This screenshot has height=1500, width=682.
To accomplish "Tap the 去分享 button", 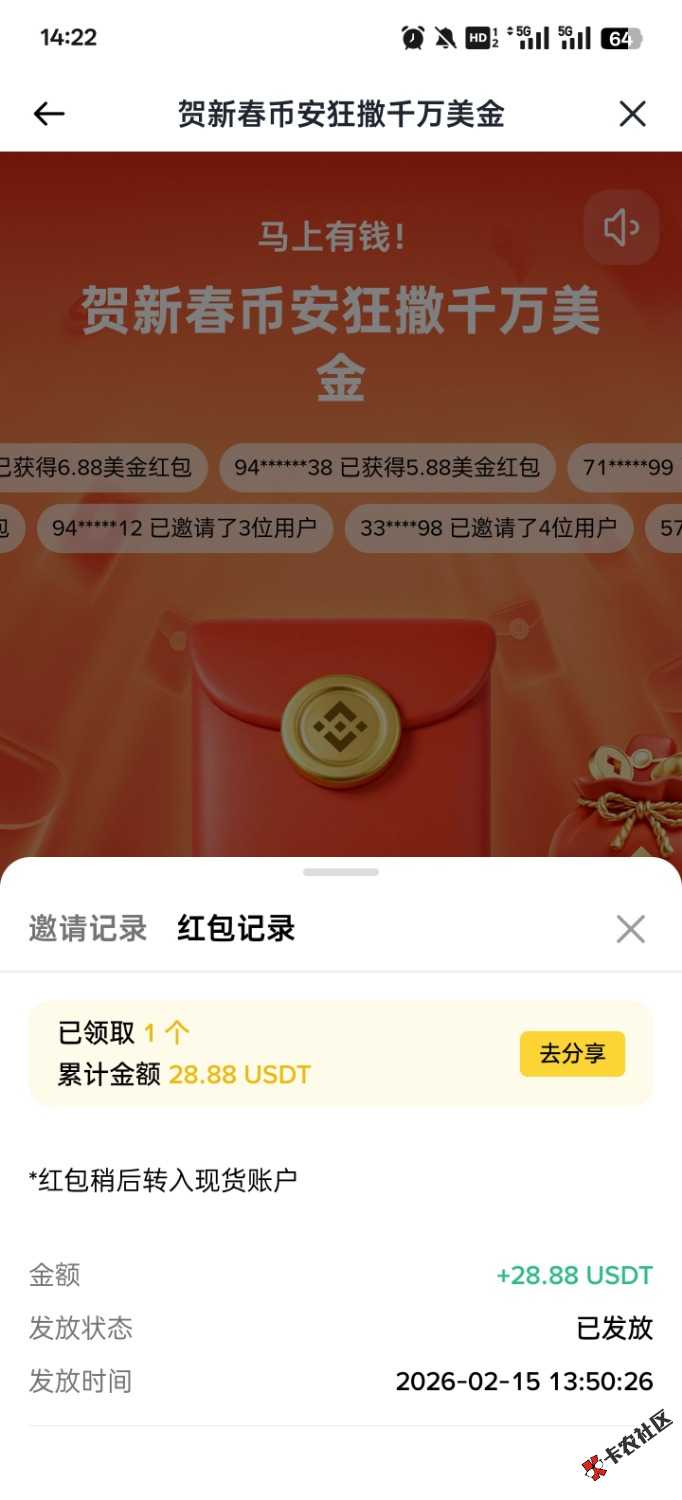I will [572, 1054].
